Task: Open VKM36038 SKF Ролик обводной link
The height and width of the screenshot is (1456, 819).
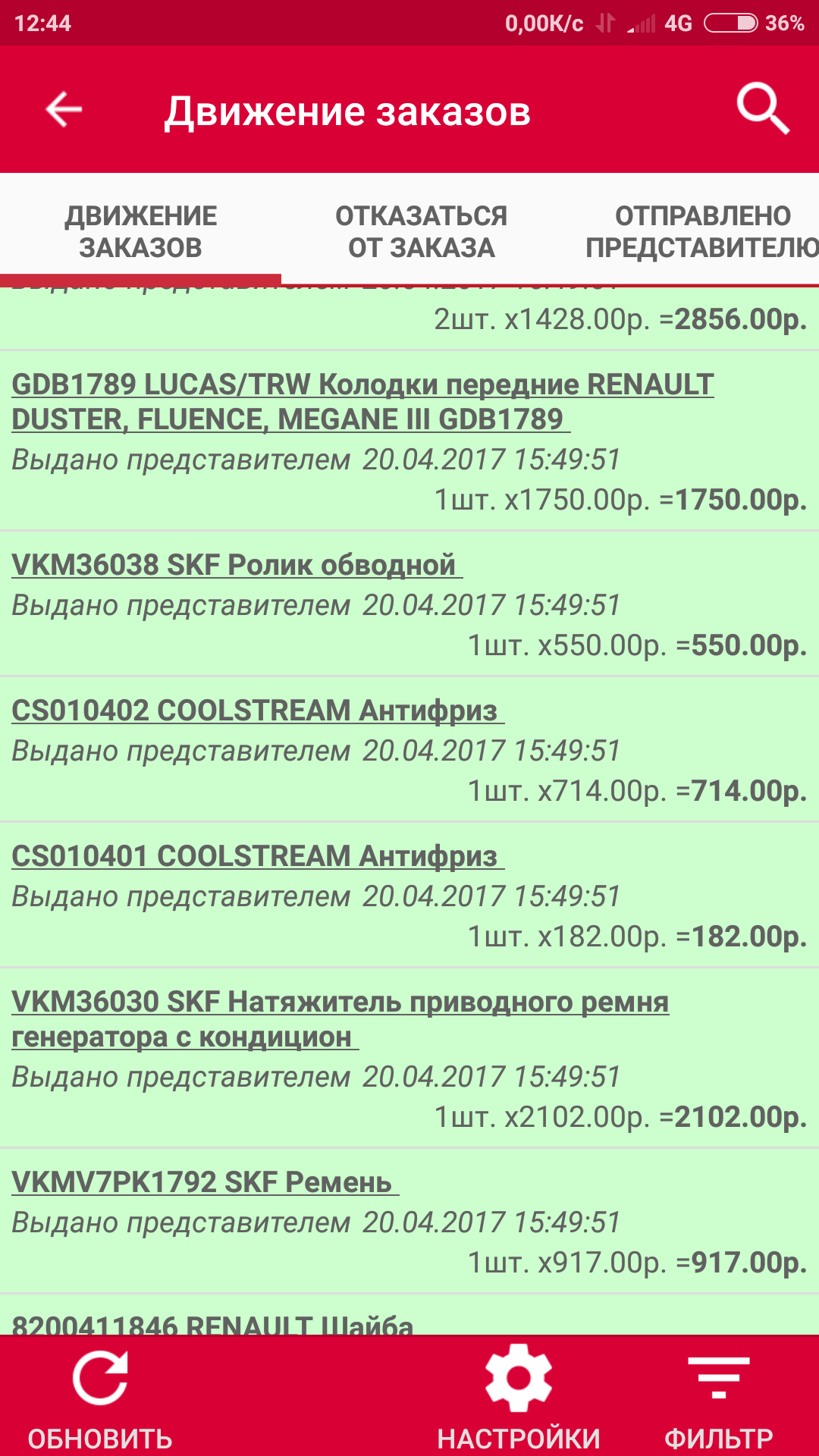Action: [236, 565]
